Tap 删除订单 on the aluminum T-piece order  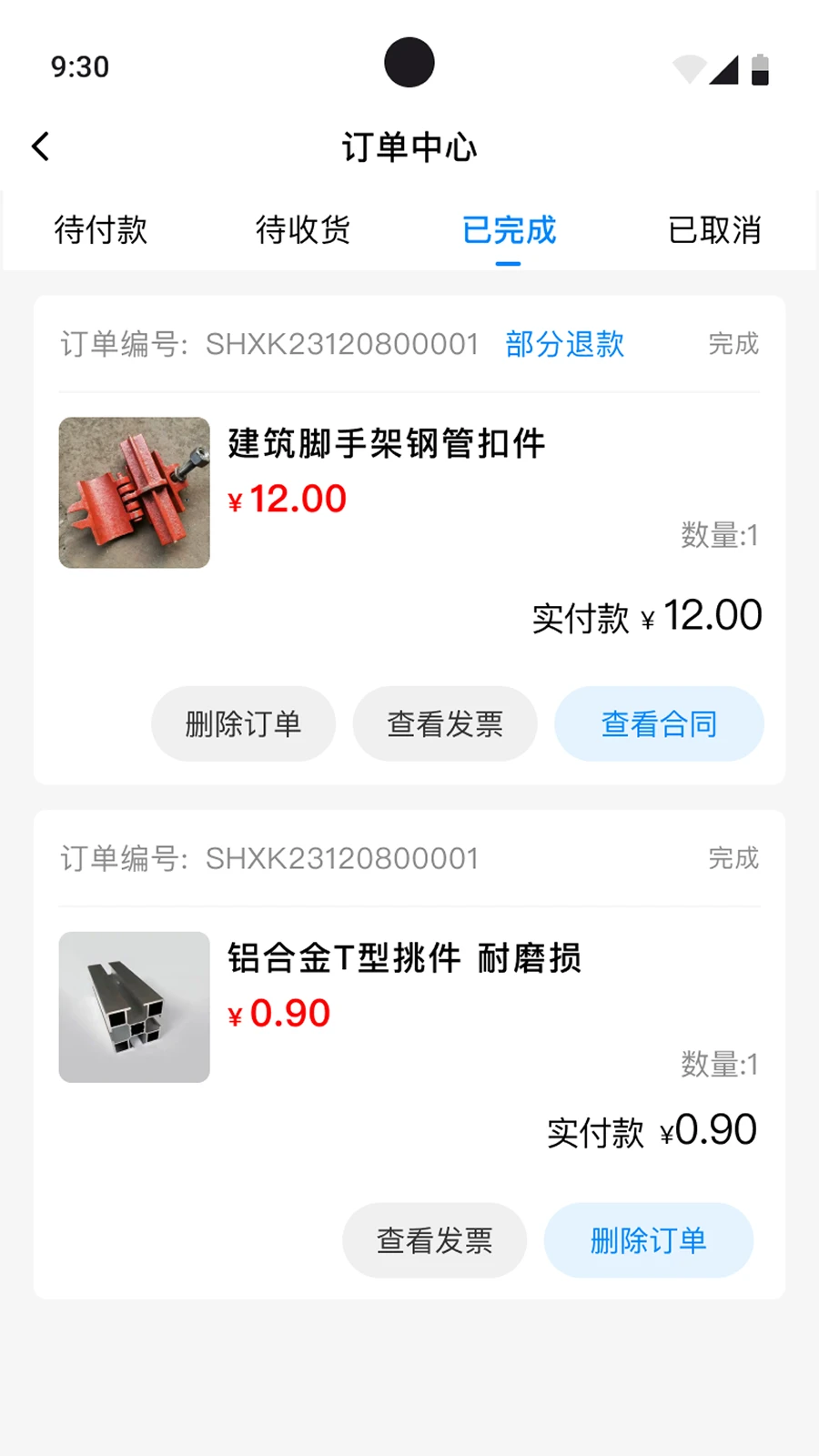point(648,1239)
